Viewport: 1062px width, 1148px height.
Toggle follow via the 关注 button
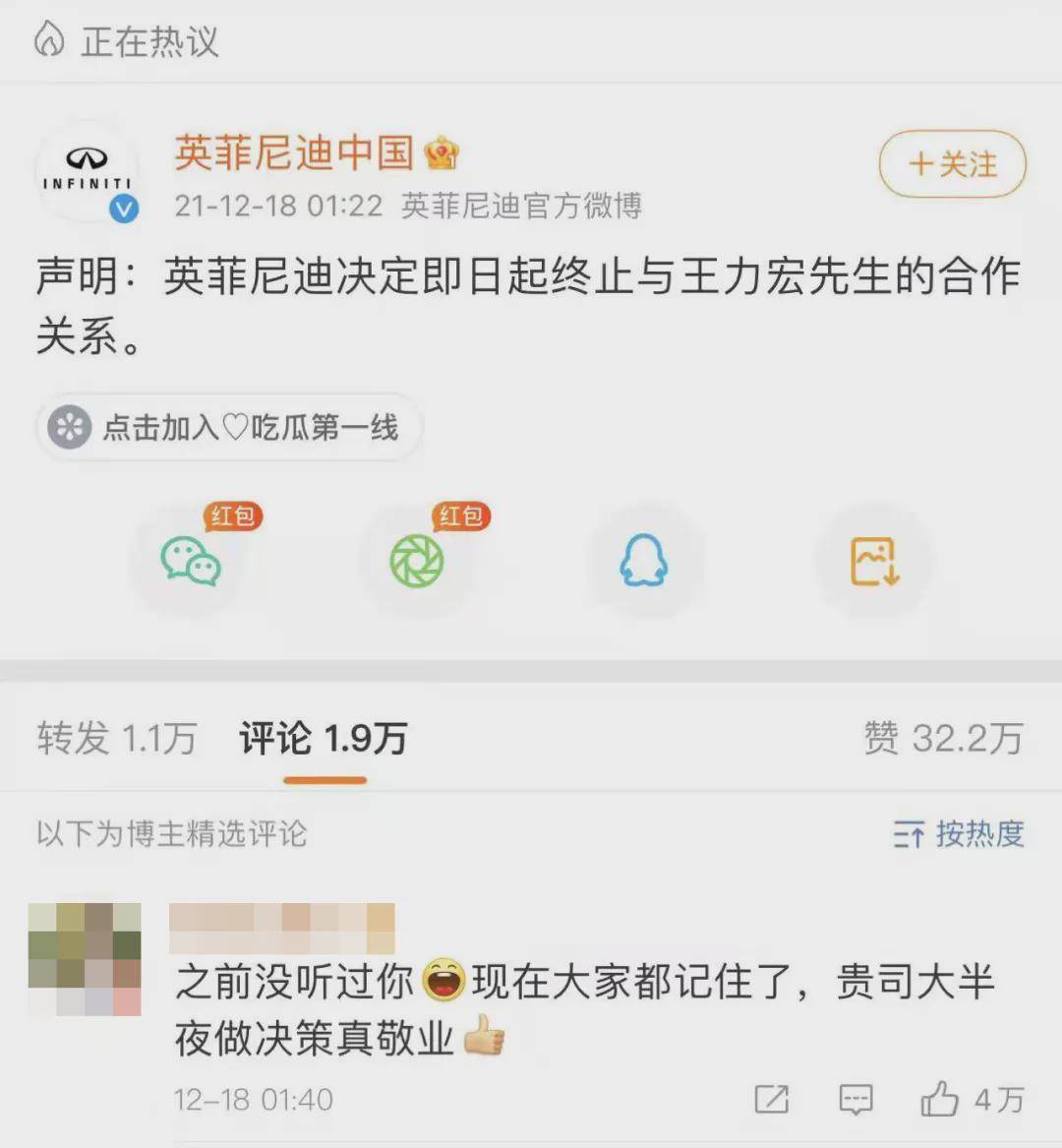point(951,165)
